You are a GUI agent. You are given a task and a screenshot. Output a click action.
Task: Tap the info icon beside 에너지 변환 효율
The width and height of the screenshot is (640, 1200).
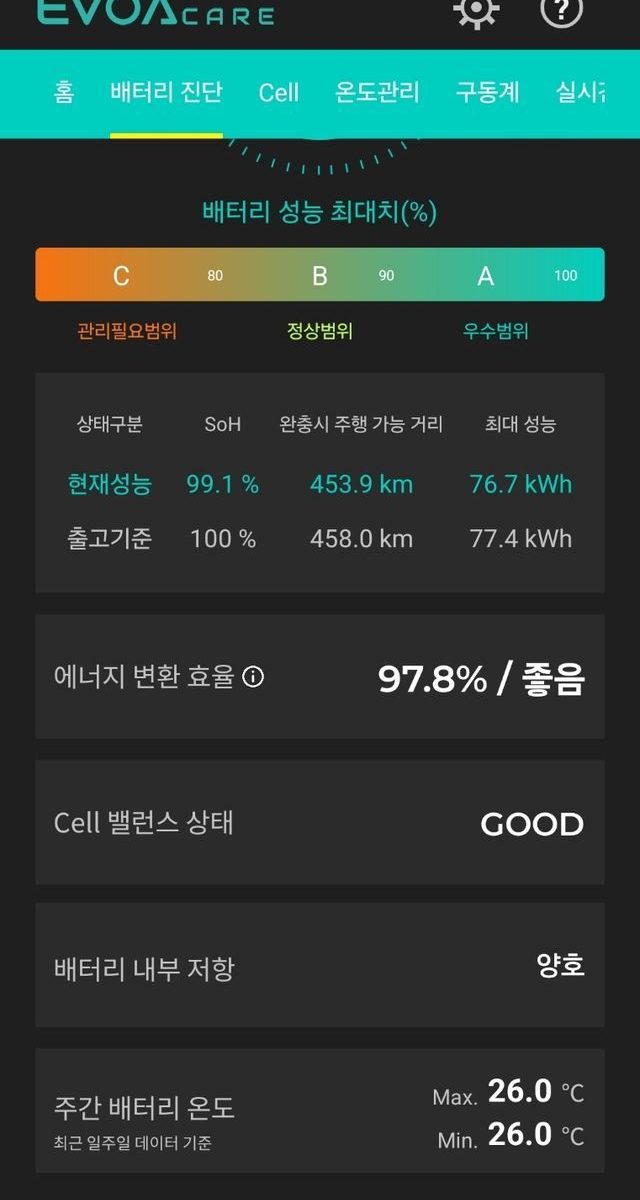click(x=254, y=677)
